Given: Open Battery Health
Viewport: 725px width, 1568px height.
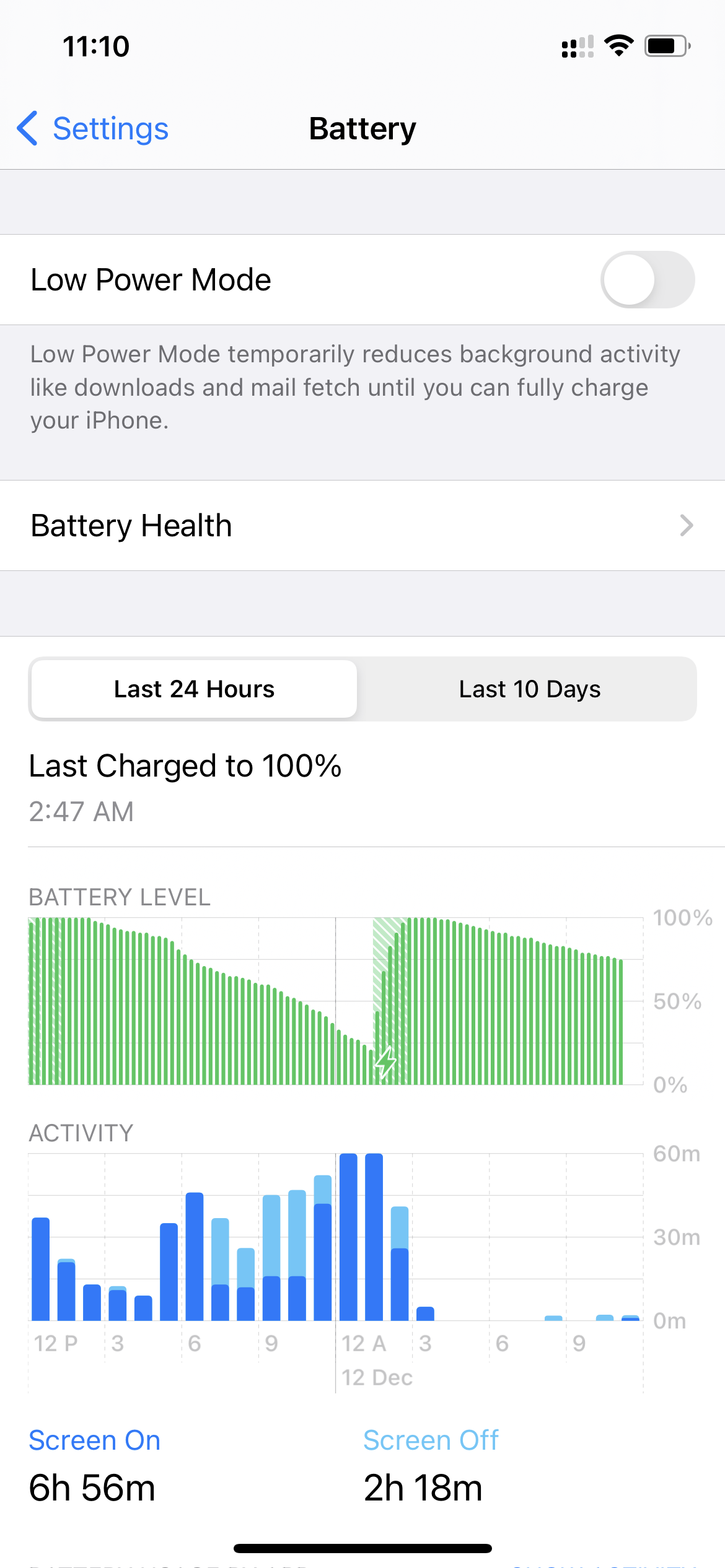Looking at the screenshot, I should click(x=362, y=526).
